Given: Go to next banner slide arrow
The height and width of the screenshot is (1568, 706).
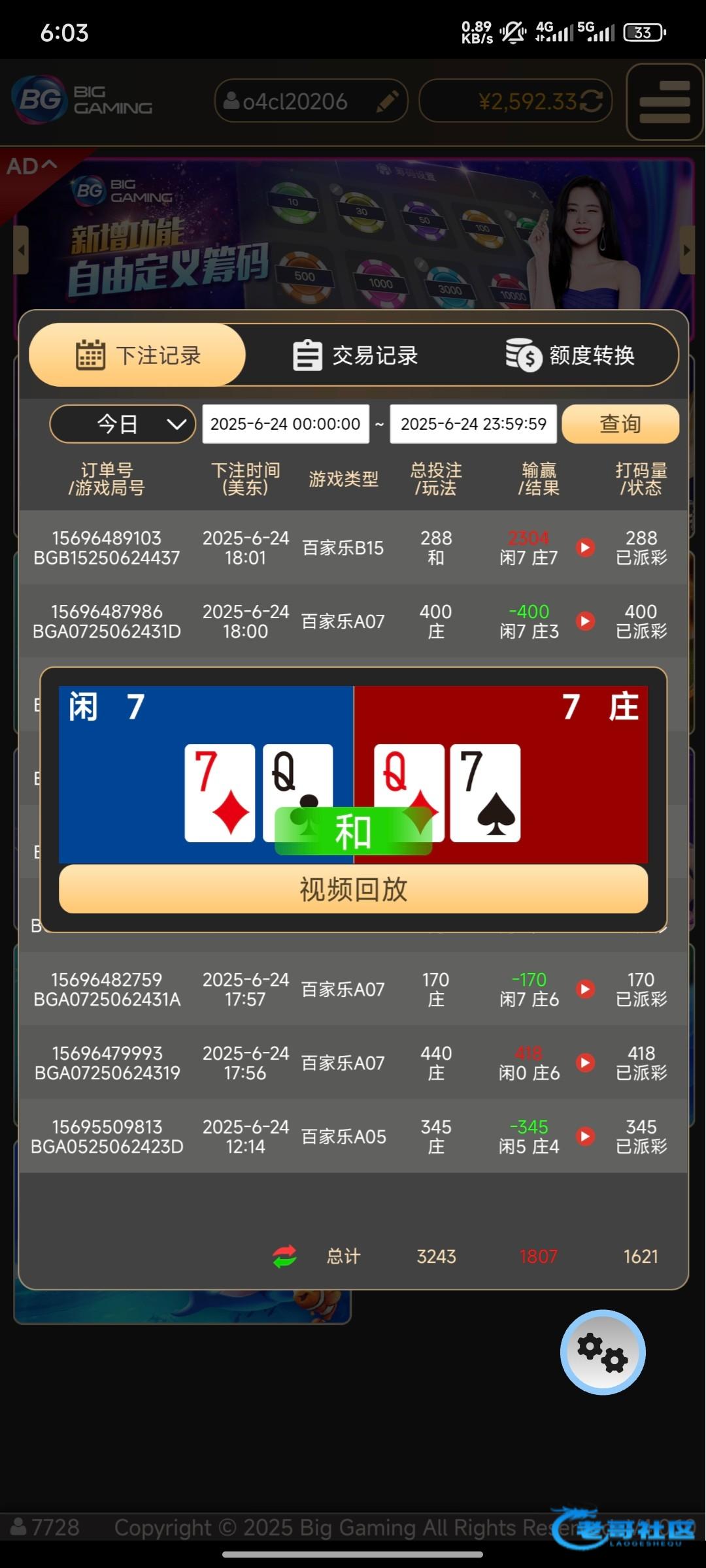Looking at the screenshot, I should pos(686,250).
